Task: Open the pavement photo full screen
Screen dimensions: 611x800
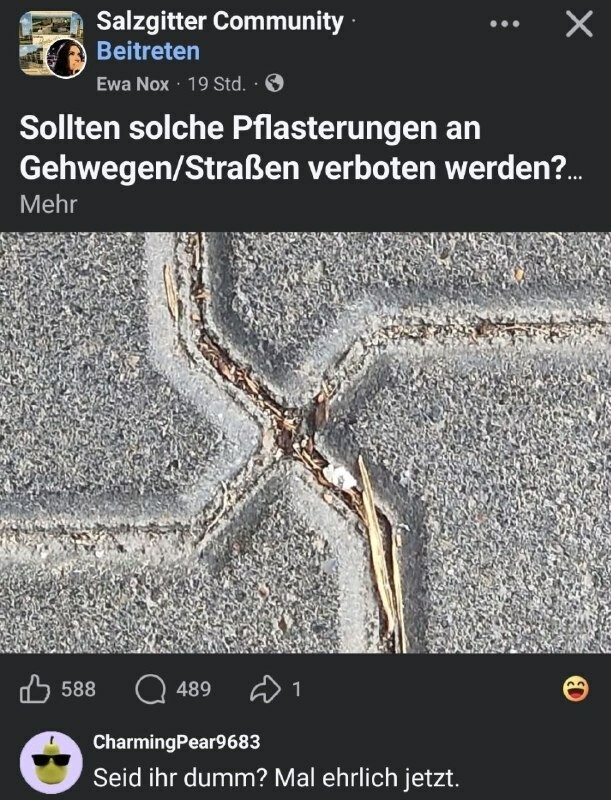Action: coord(306,442)
